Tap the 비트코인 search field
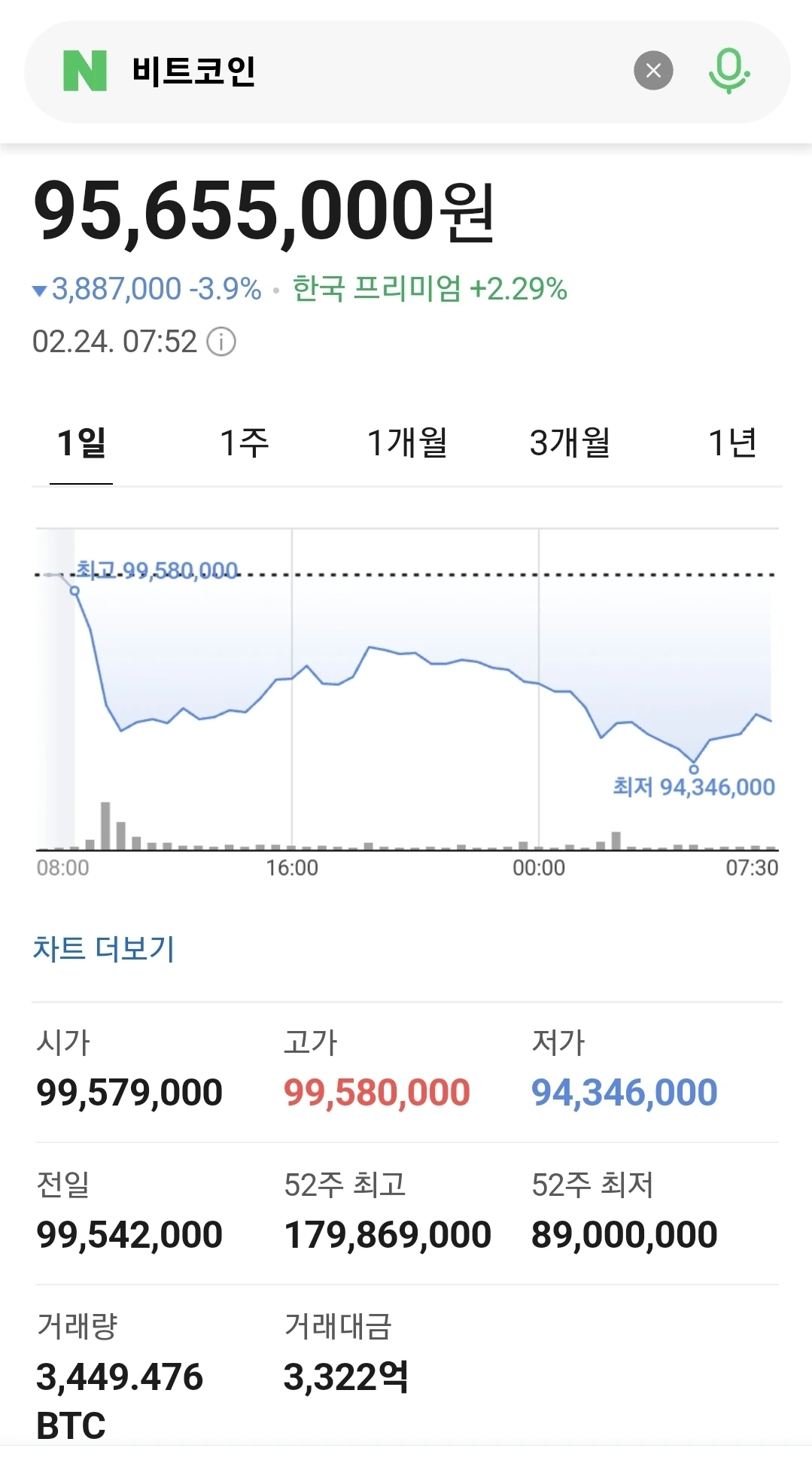This screenshot has height=1457, width=812. (361, 71)
